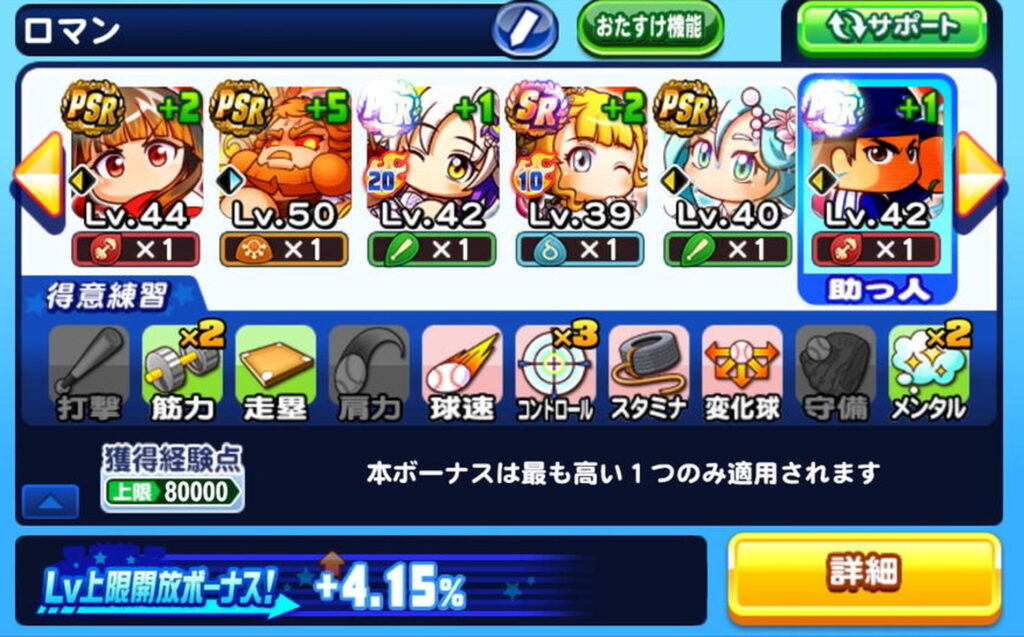Select the 助っ人 helper character card
Screen dimensions: 1024x637
pos(877,189)
